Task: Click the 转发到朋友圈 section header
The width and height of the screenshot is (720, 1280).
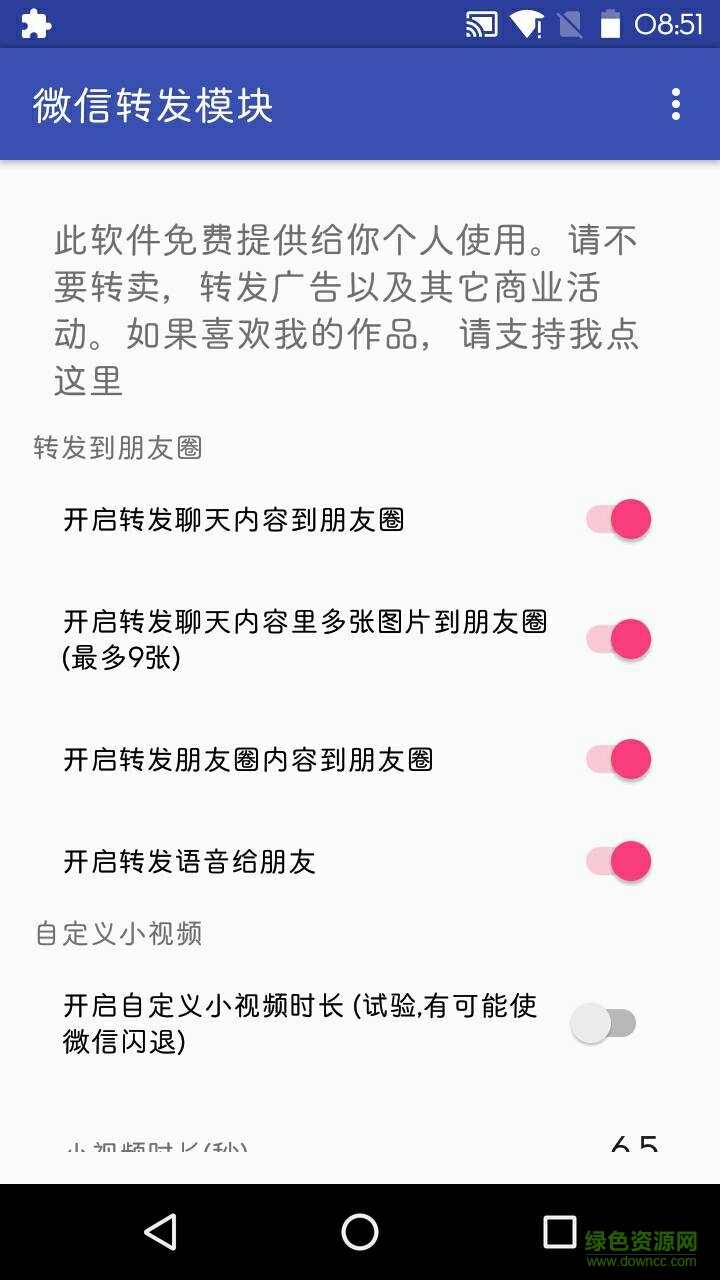Action: pyautogui.click(x=117, y=448)
